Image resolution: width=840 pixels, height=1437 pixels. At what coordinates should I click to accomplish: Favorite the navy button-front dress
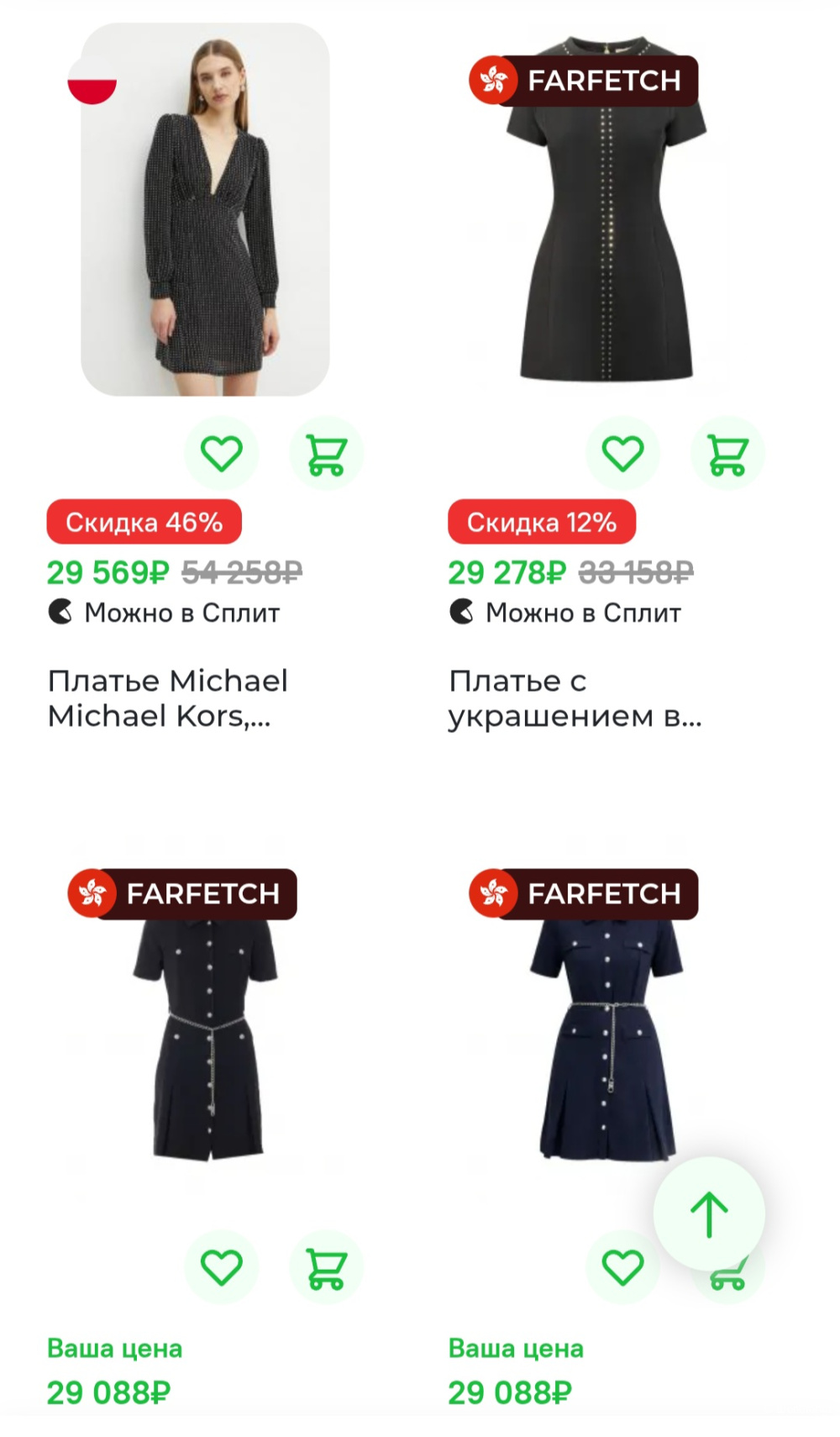221,1267
